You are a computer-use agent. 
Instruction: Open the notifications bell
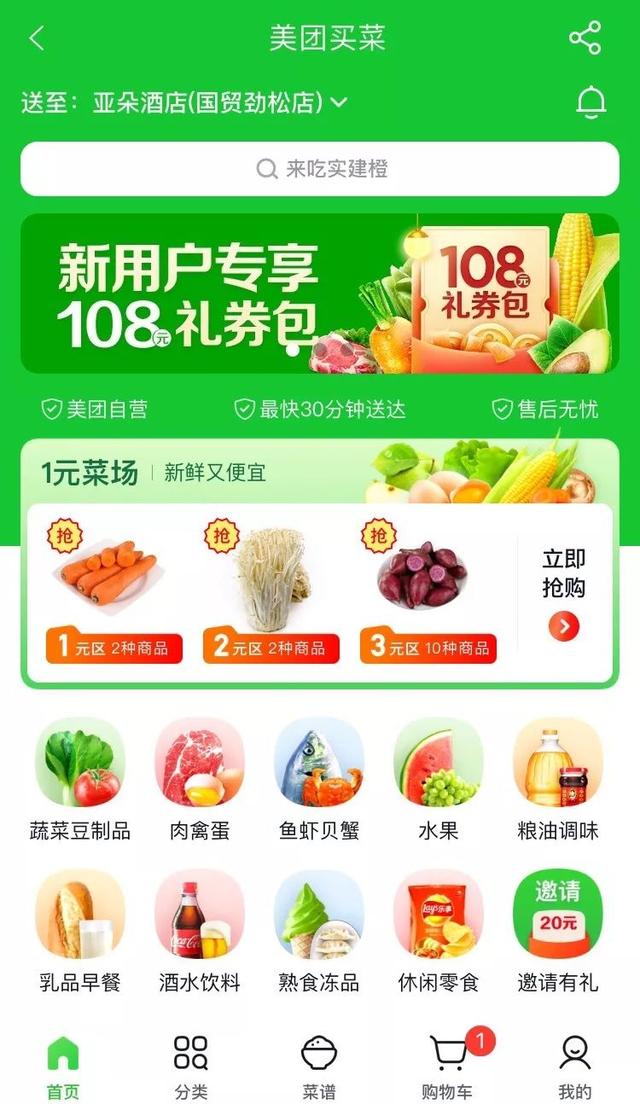tap(591, 102)
